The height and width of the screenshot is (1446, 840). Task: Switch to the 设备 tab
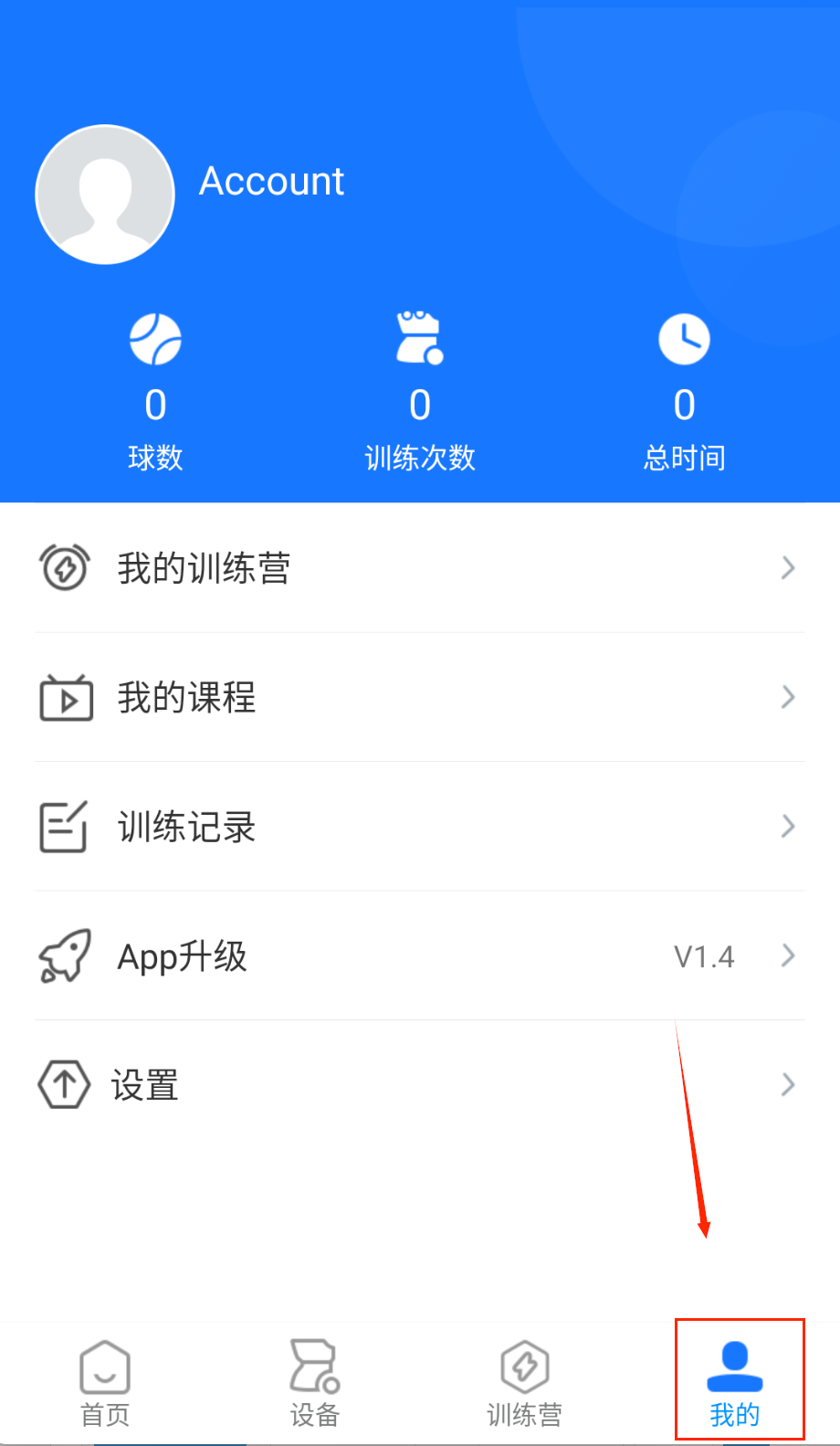click(315, 1383)
